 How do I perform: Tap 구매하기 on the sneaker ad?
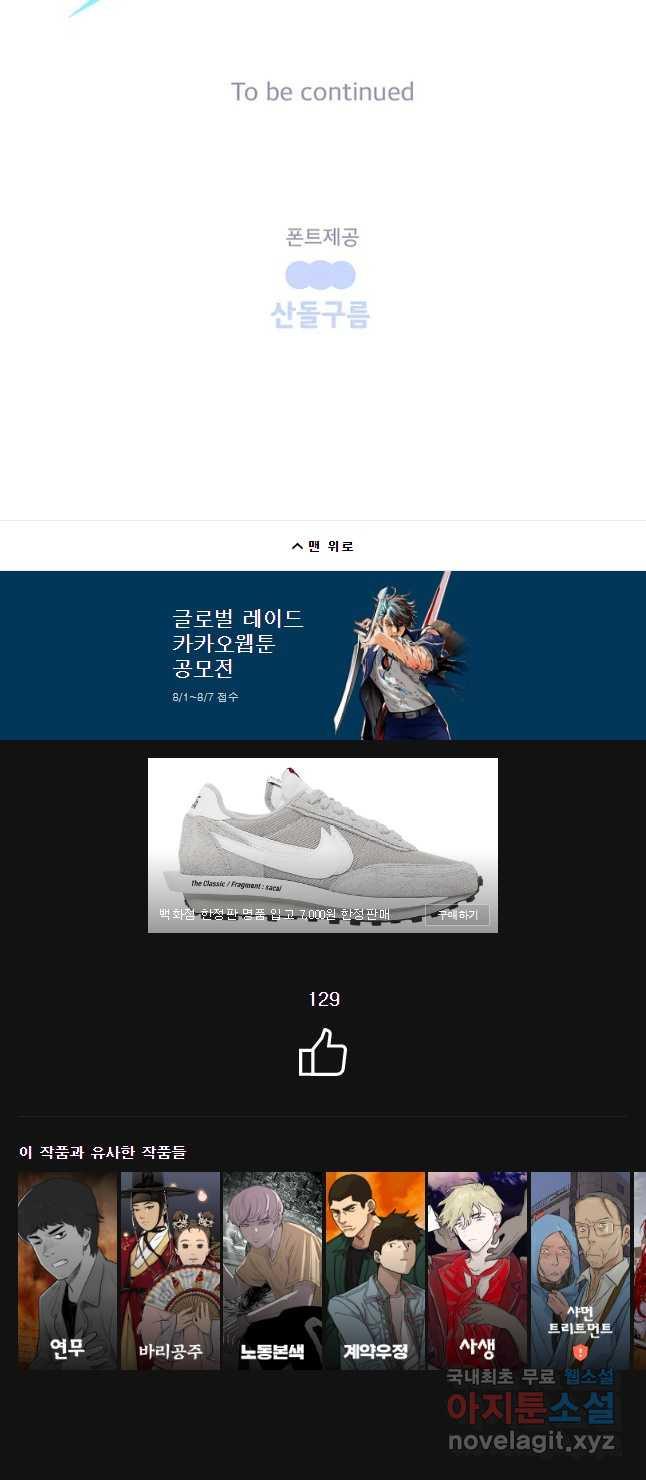457,915
